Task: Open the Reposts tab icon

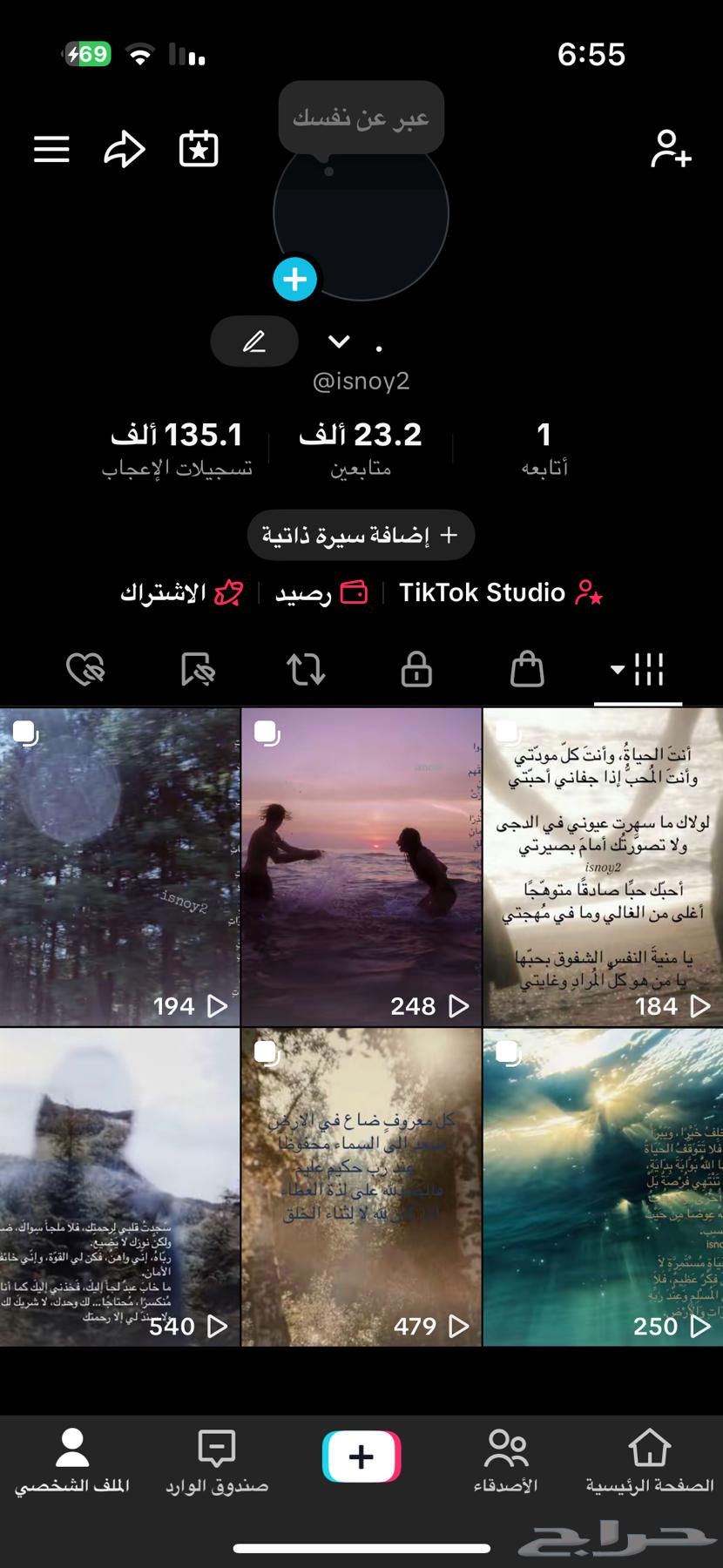Action: click(x=306, y=669)
